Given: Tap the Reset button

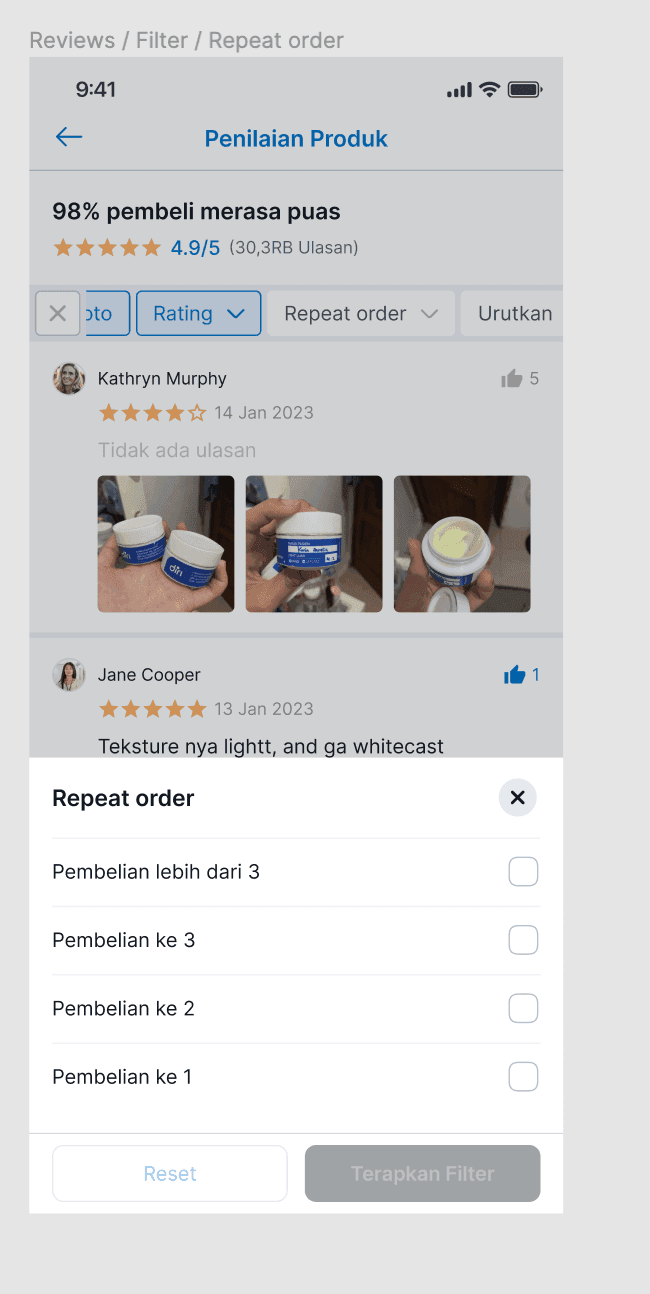Looking at the screenshot, I should click(170, 1173).
